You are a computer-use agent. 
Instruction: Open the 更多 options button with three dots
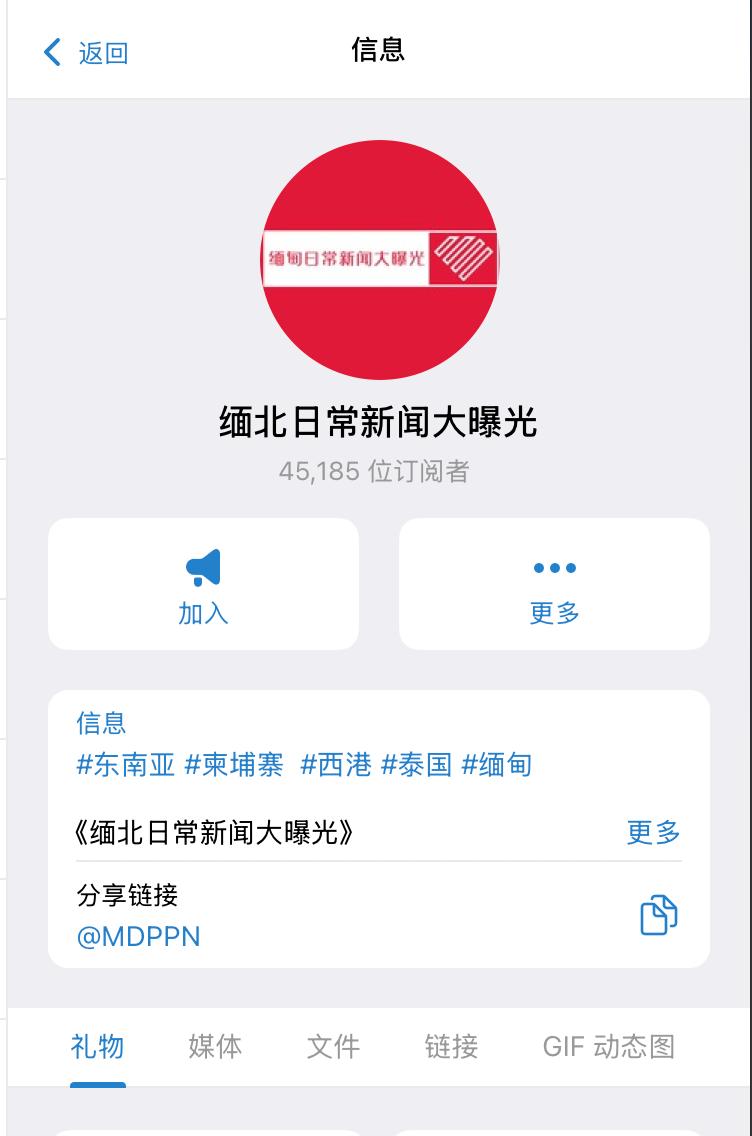(x=554, y=584)
